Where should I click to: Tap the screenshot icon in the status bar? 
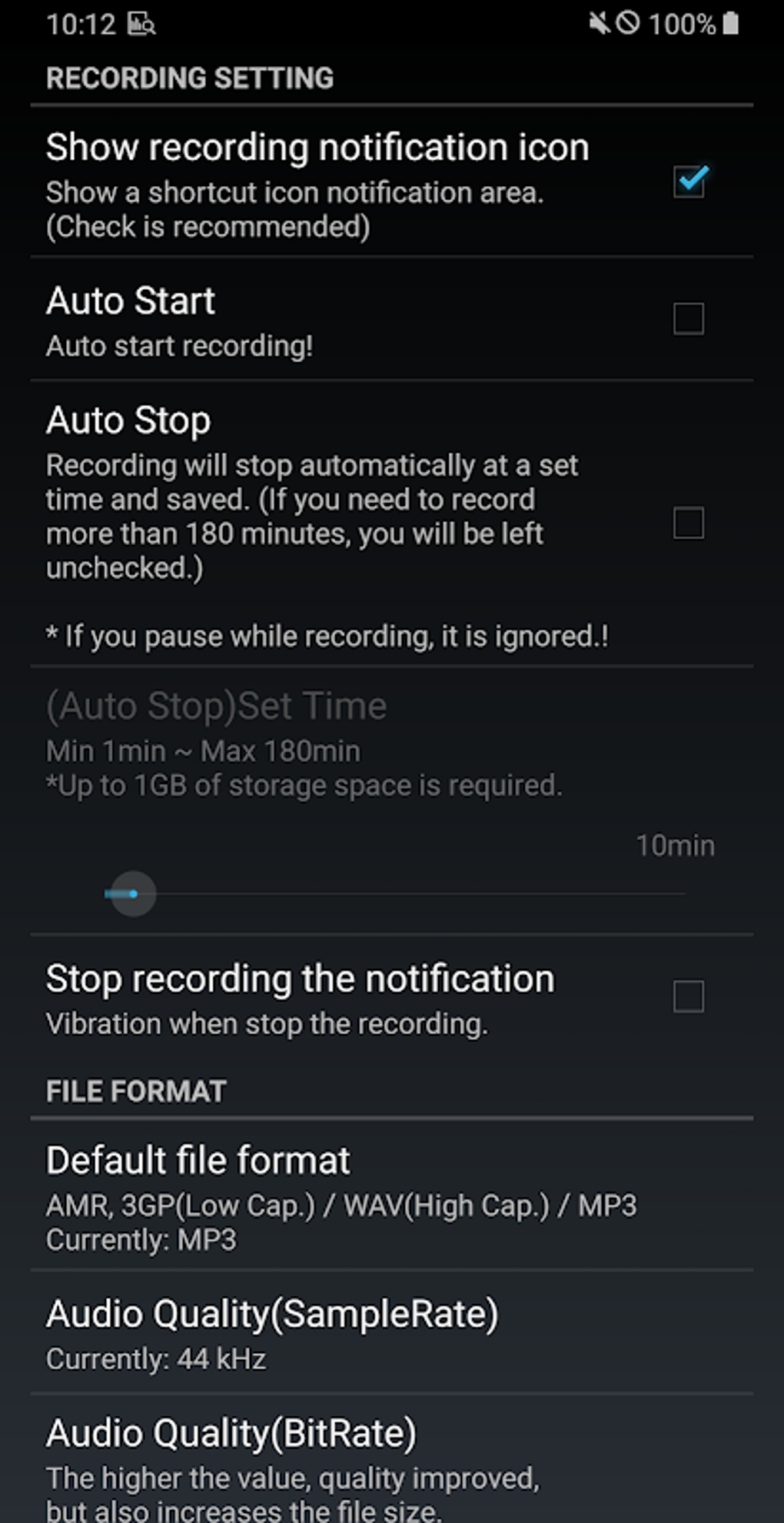pos(141,25)
